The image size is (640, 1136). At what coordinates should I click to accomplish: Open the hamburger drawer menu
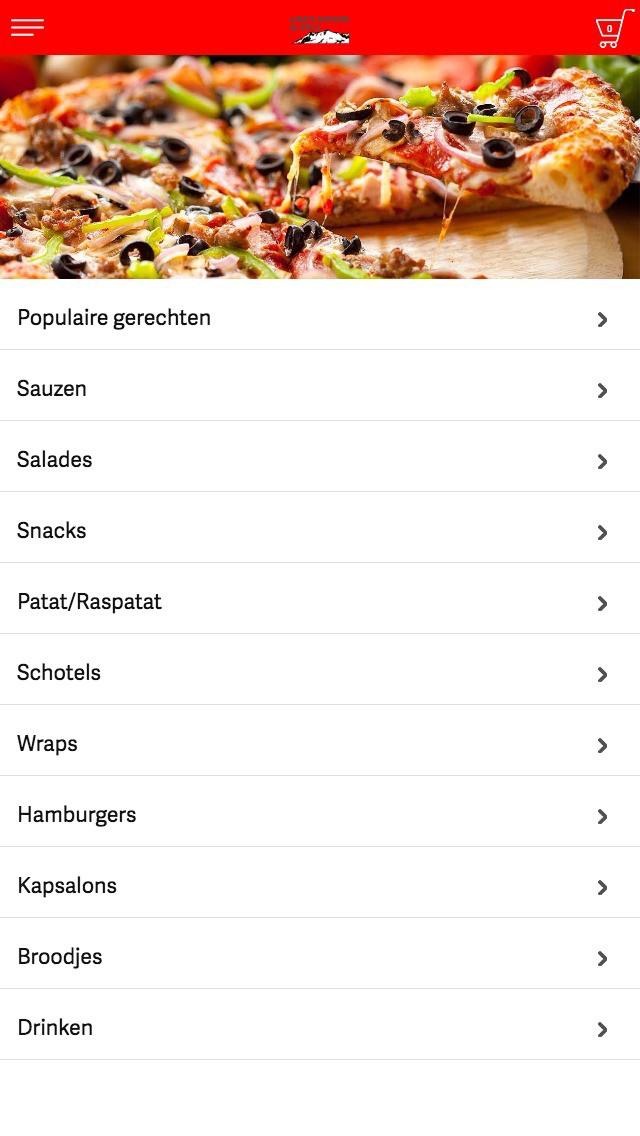(27, 27)
